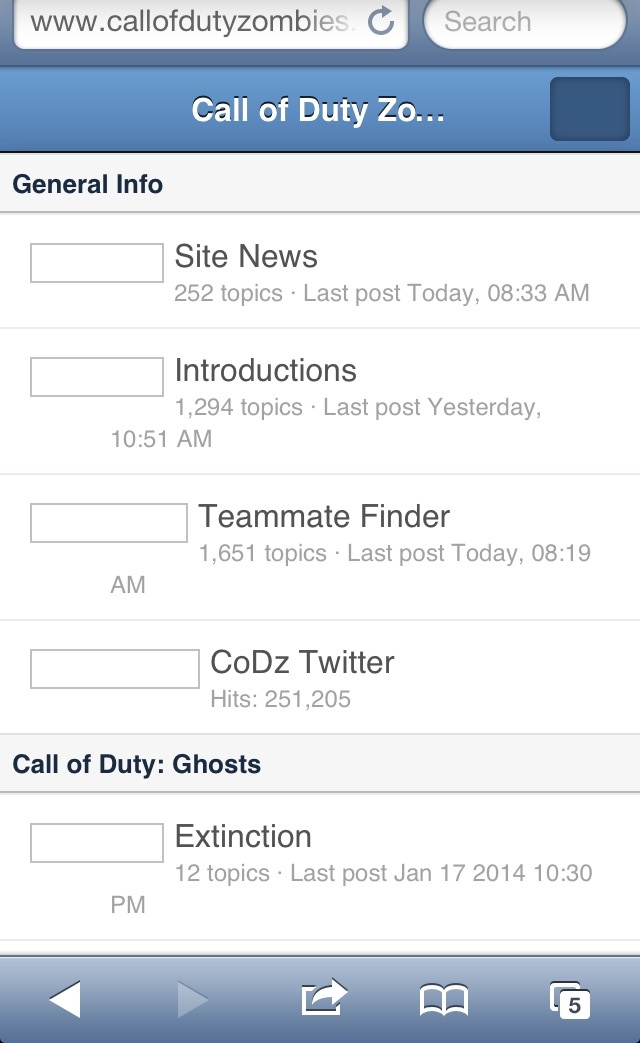View the 5 open tabs
This screenshot has height=1043, width=640.
pyautogui.click(x=569, y=999)
